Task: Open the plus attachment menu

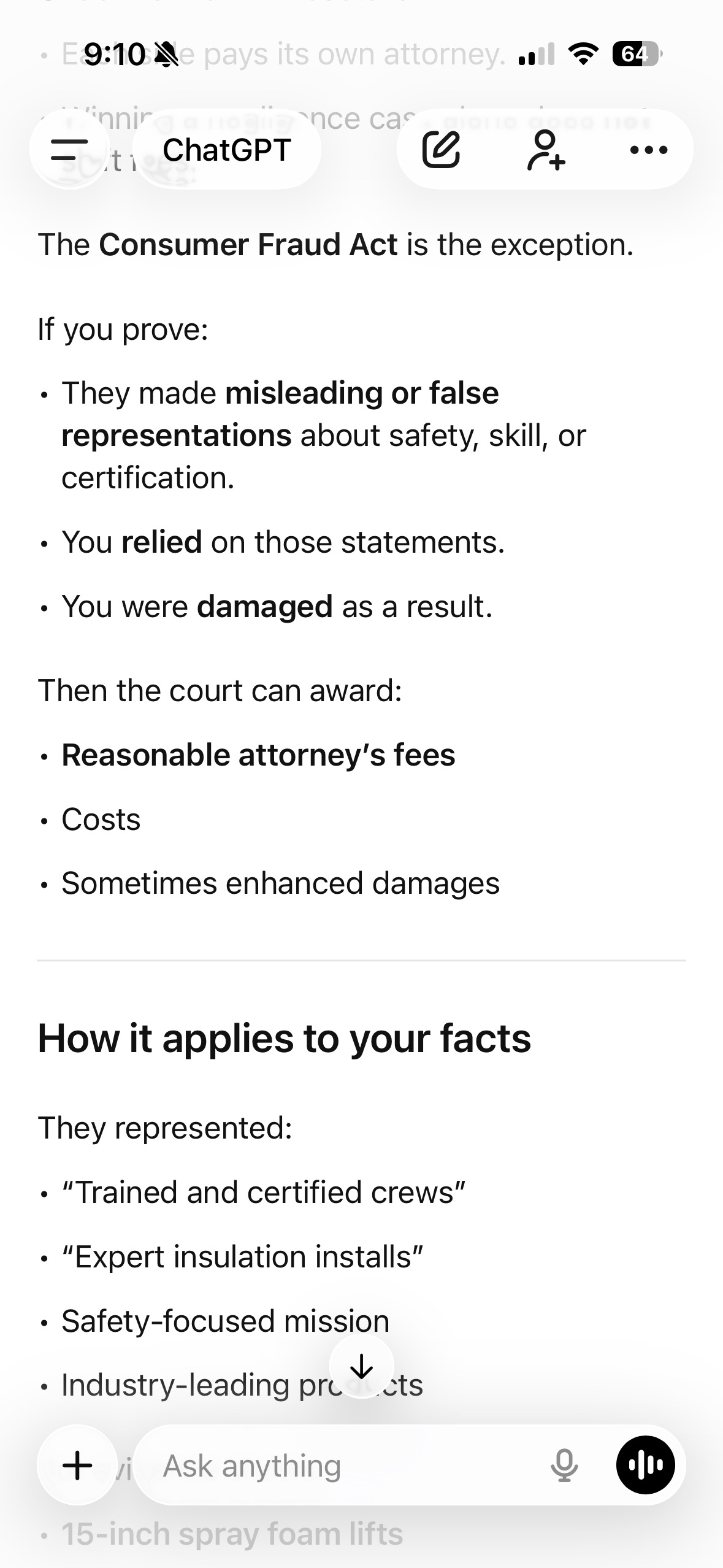Action: (78, 1466)
